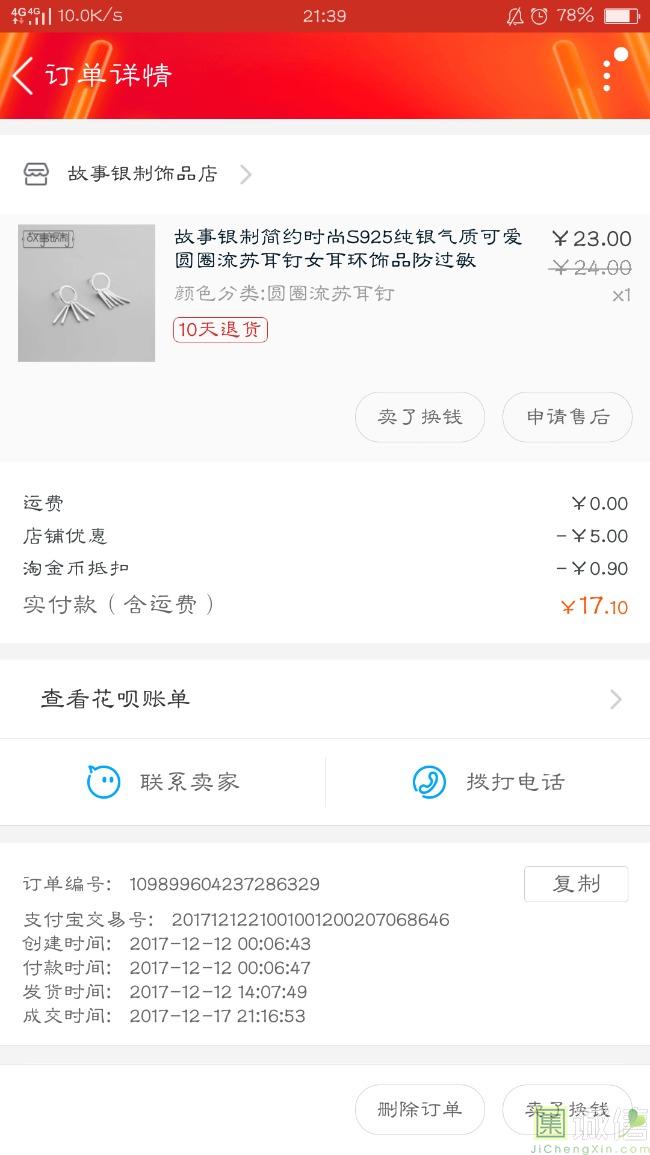This screenshot has width=650, height=1155.
Task: Copy the order number with 复制
Action: coord(576,884)
